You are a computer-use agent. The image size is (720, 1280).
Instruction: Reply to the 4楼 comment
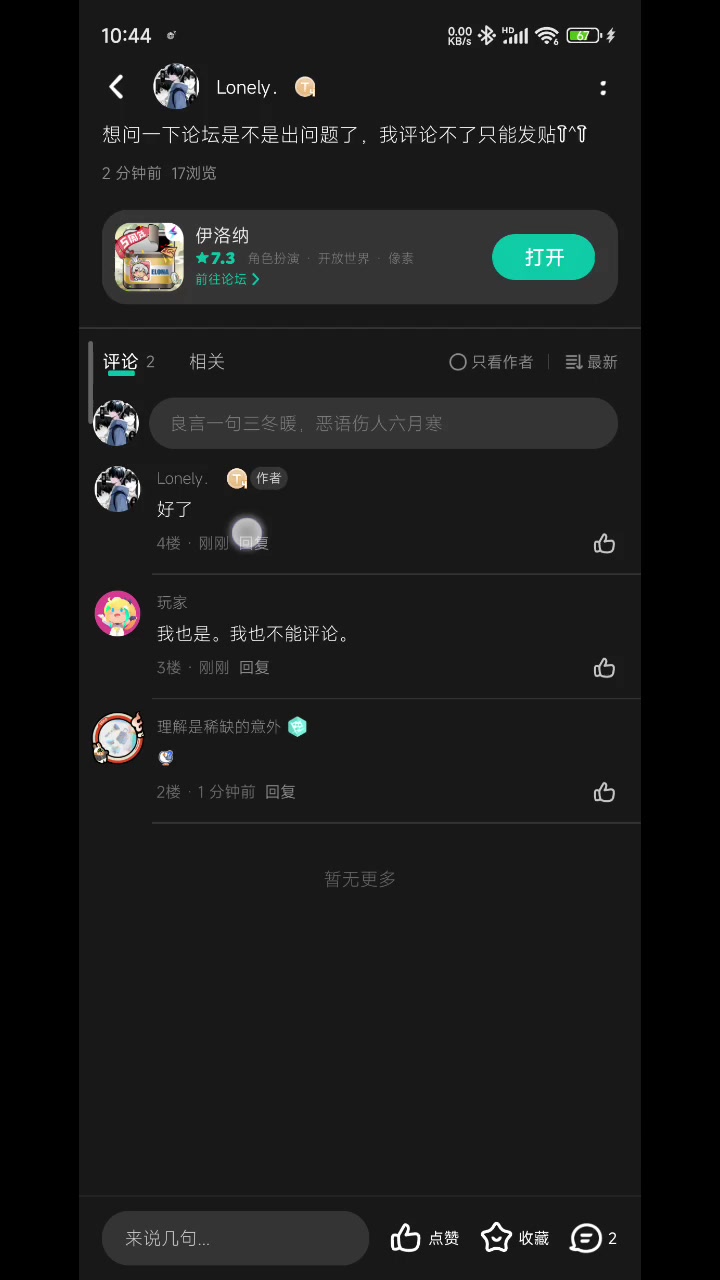point(254,543)
